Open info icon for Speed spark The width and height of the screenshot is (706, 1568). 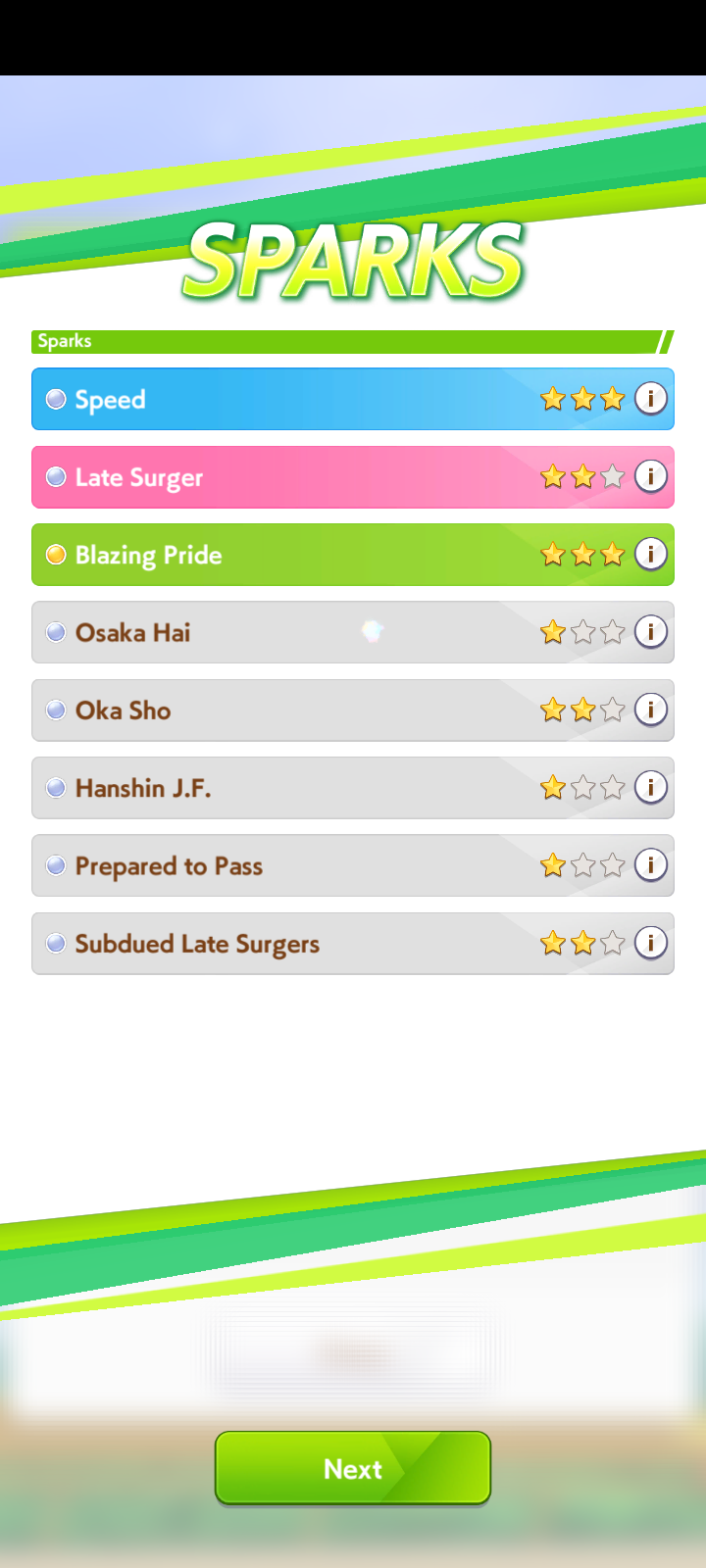tap(651, 398)
